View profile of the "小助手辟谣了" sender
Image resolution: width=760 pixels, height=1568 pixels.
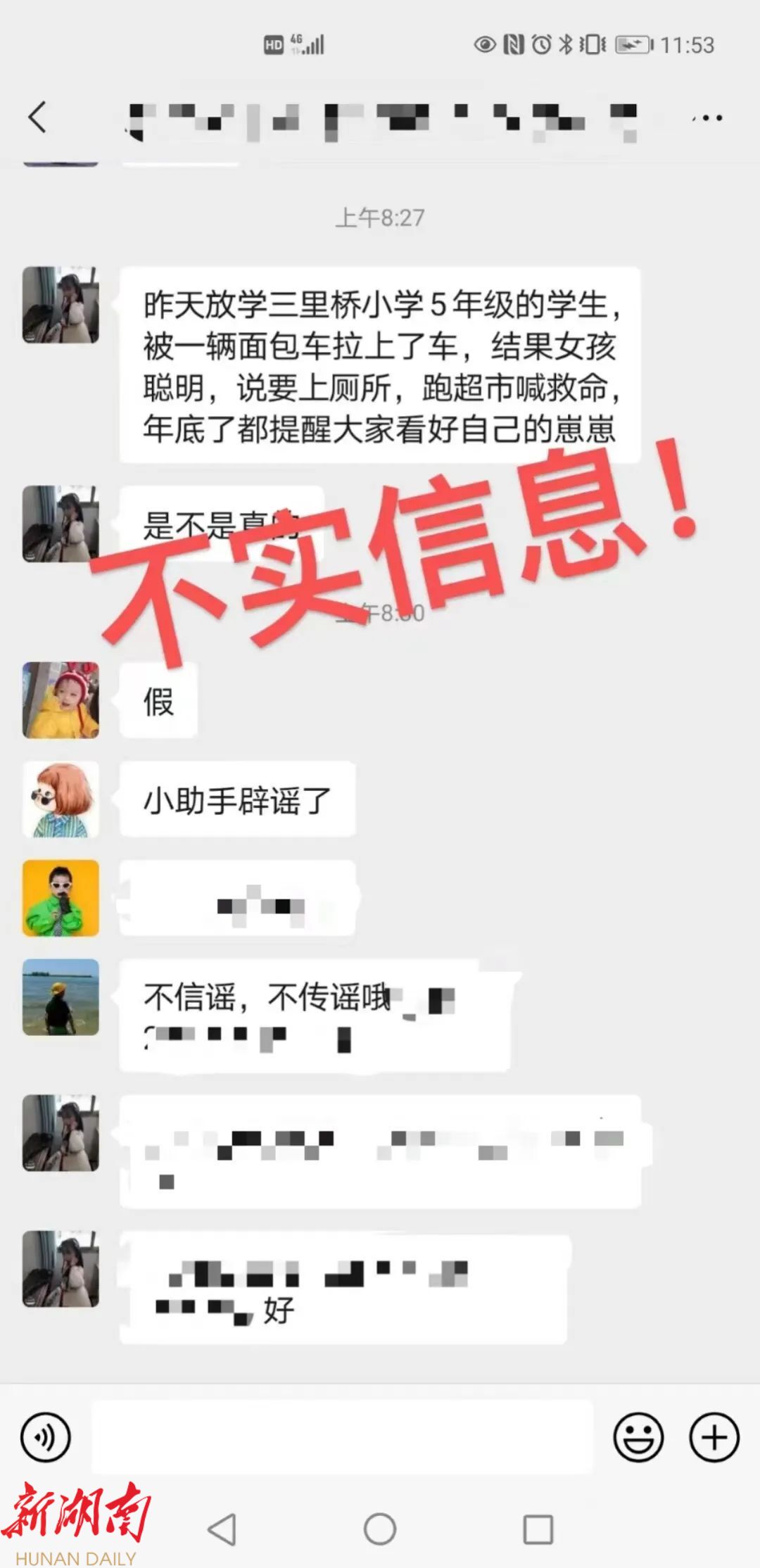61,799
